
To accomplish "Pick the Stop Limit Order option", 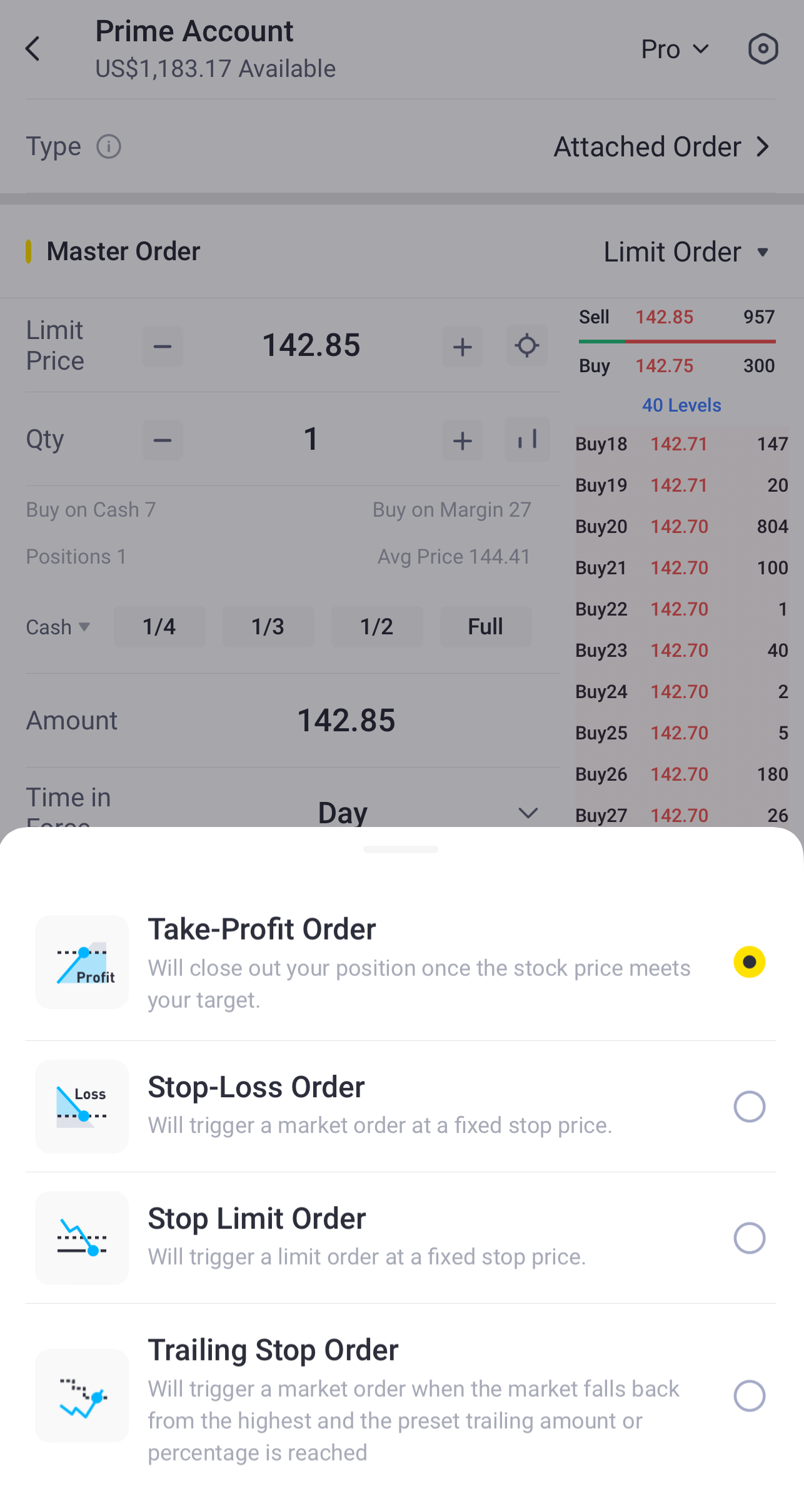I will pyautogui.click(x=401, y=1238).
